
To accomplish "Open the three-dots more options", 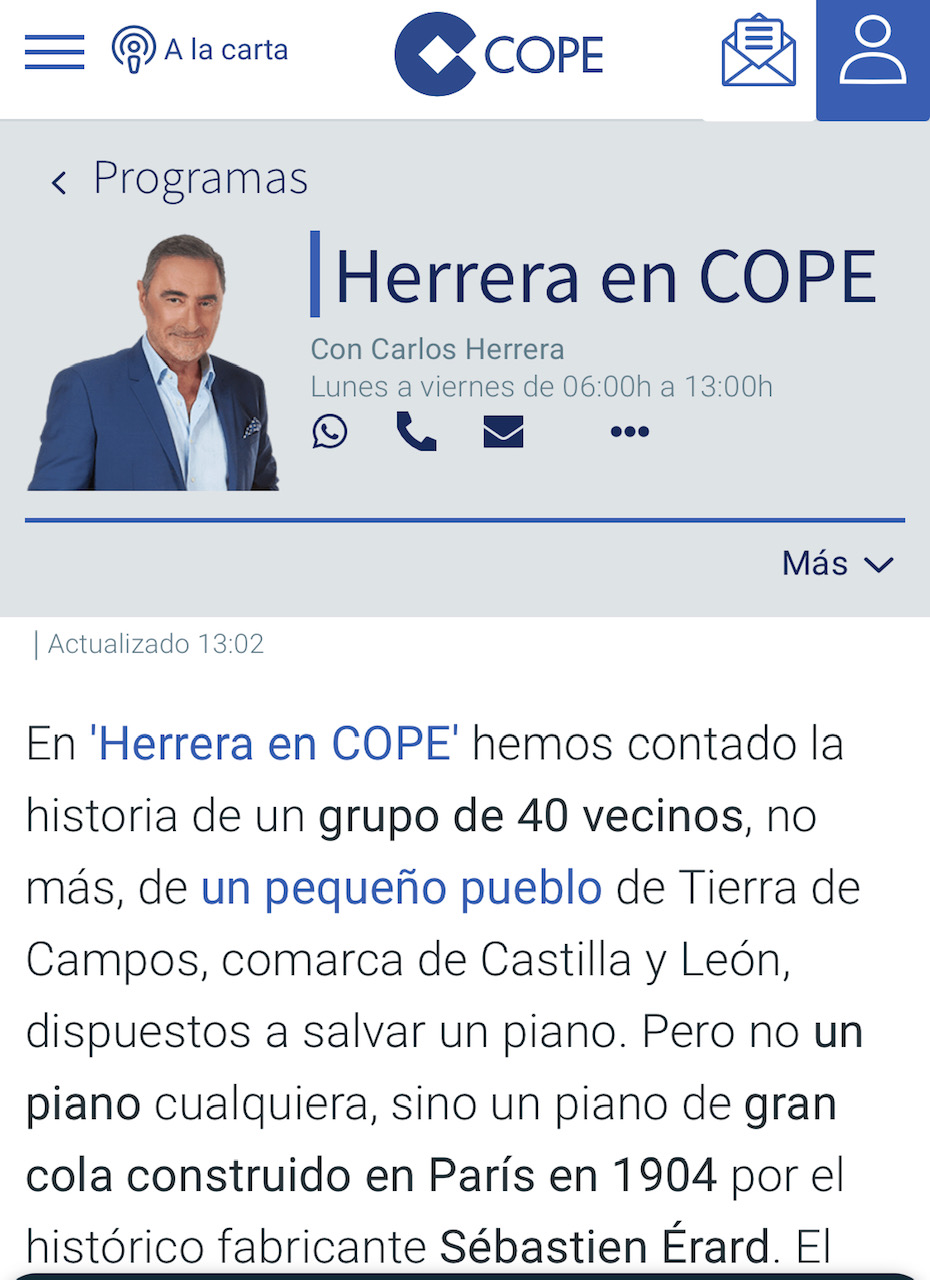I will pyautogui.click(x=629, y=432).
